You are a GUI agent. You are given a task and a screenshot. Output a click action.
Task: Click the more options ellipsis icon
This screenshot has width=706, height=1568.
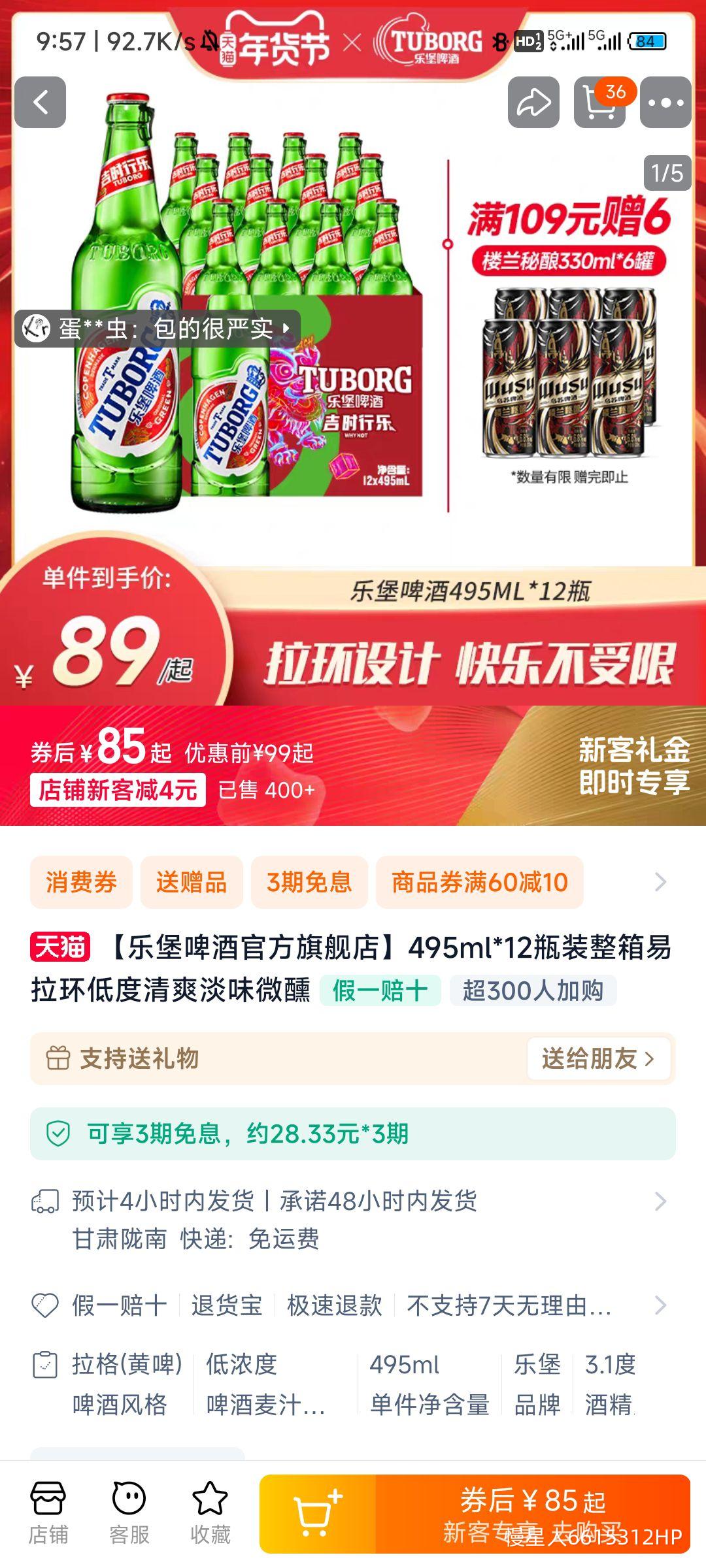point(665,101)
